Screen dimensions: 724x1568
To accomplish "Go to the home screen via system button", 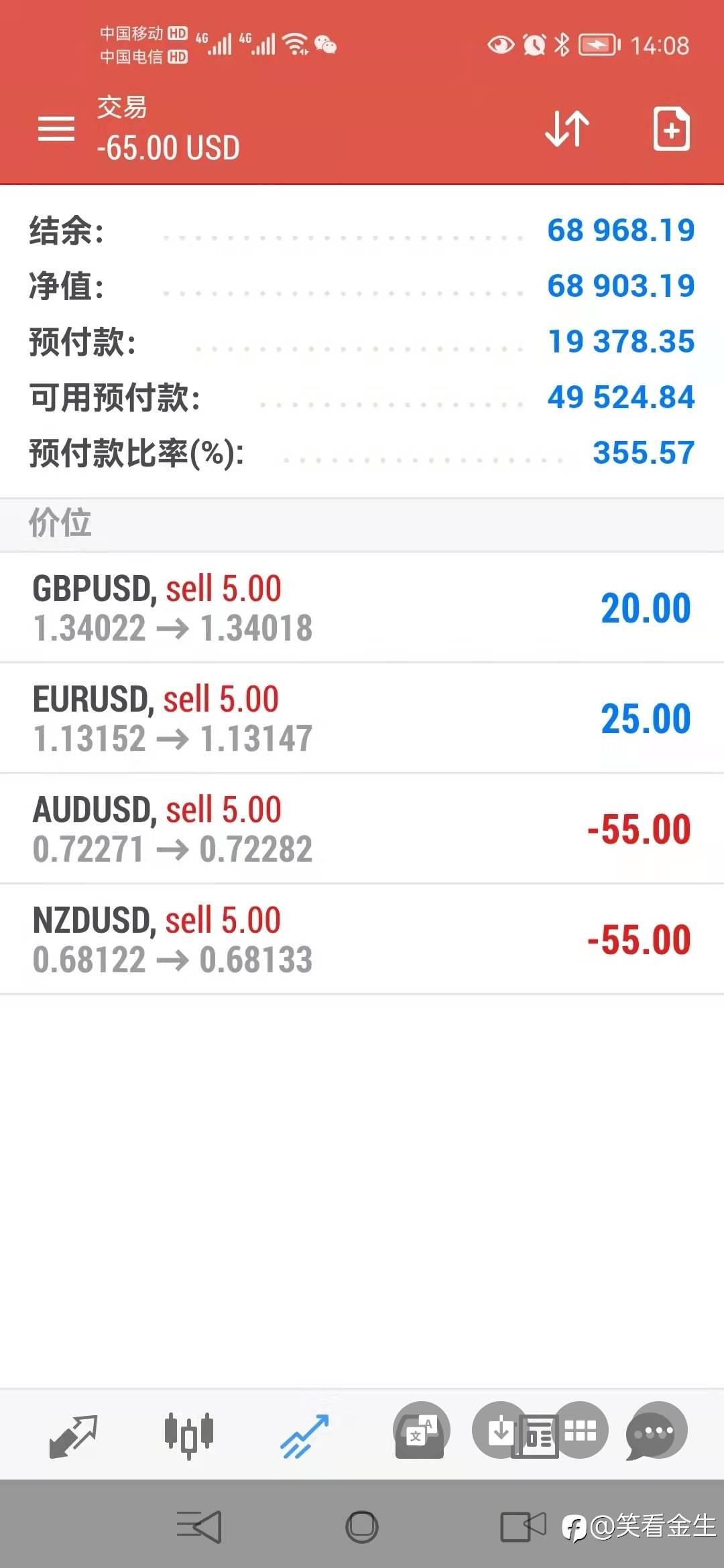I will coord(362,1527).
